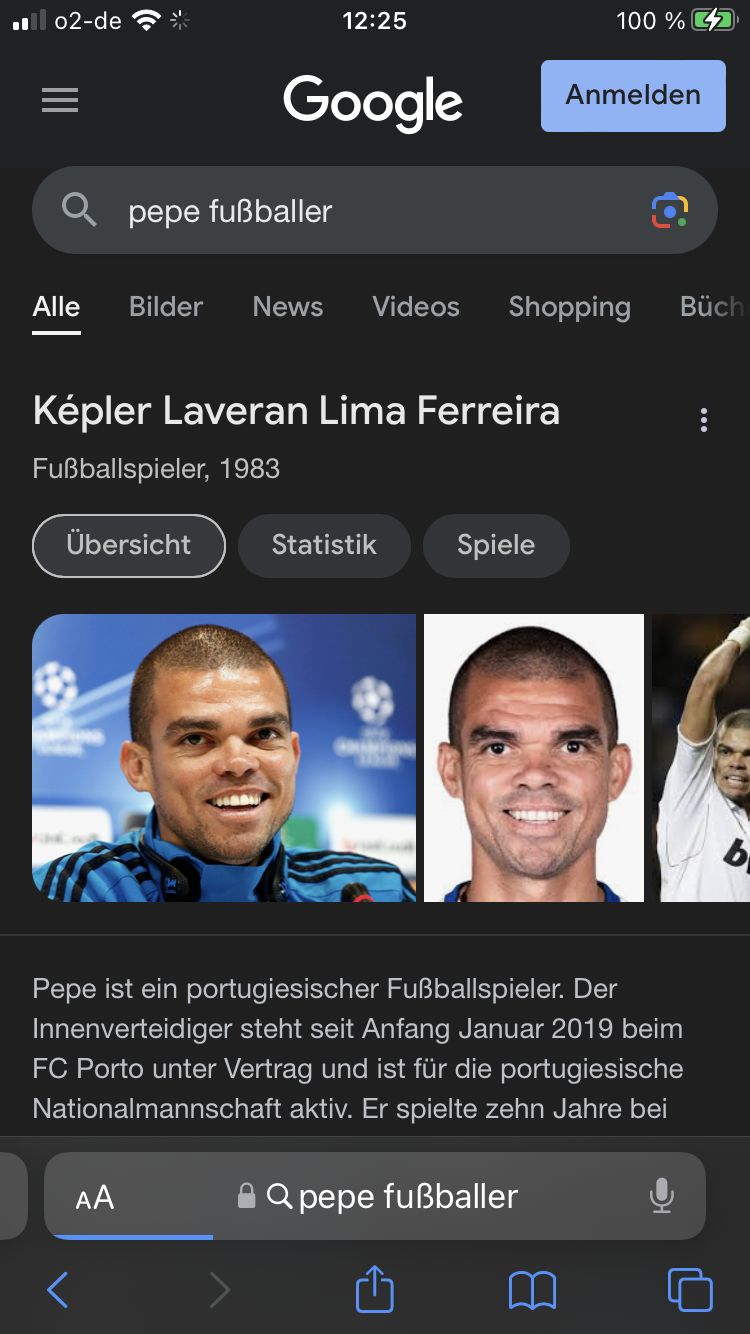Switch to the Bilder tab
Screen dimensions: 750x1334
click(166, 307)
